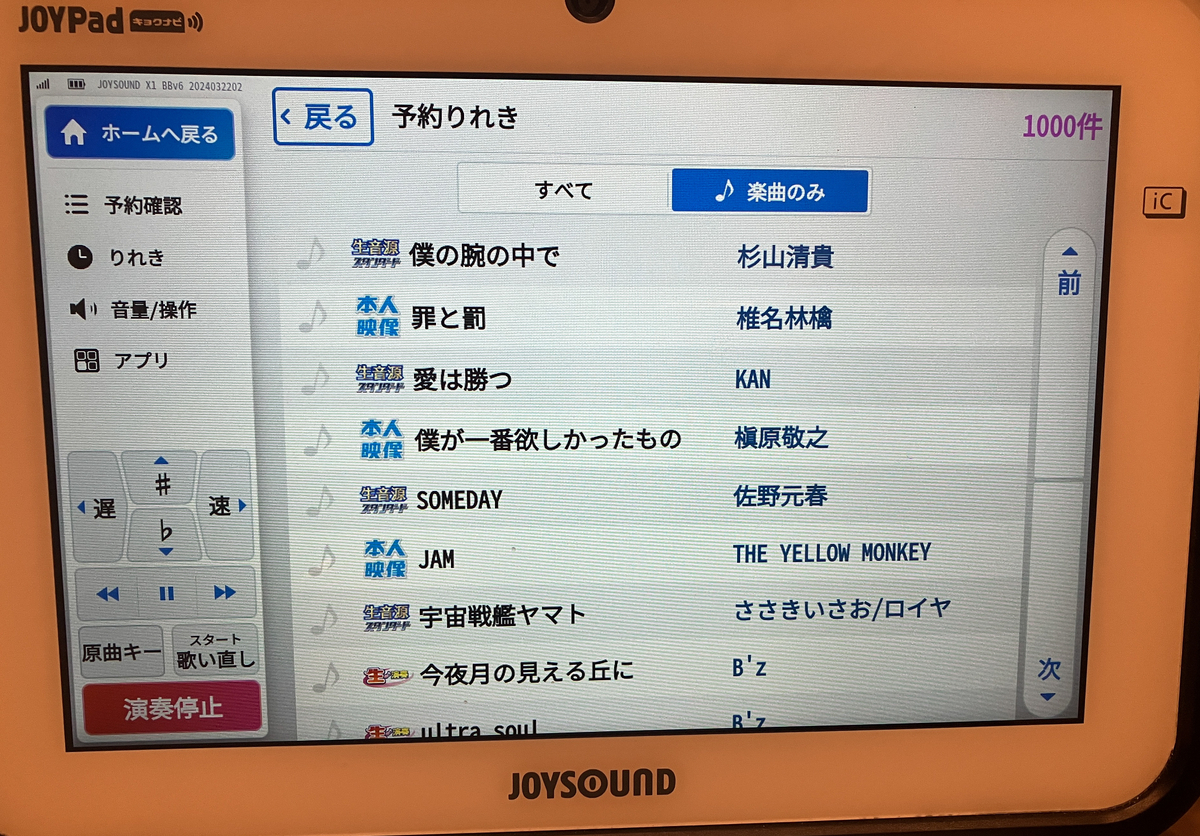Raise the key with the sharp button
This screenshot has width=1200, height=836.
pos(162,479)
